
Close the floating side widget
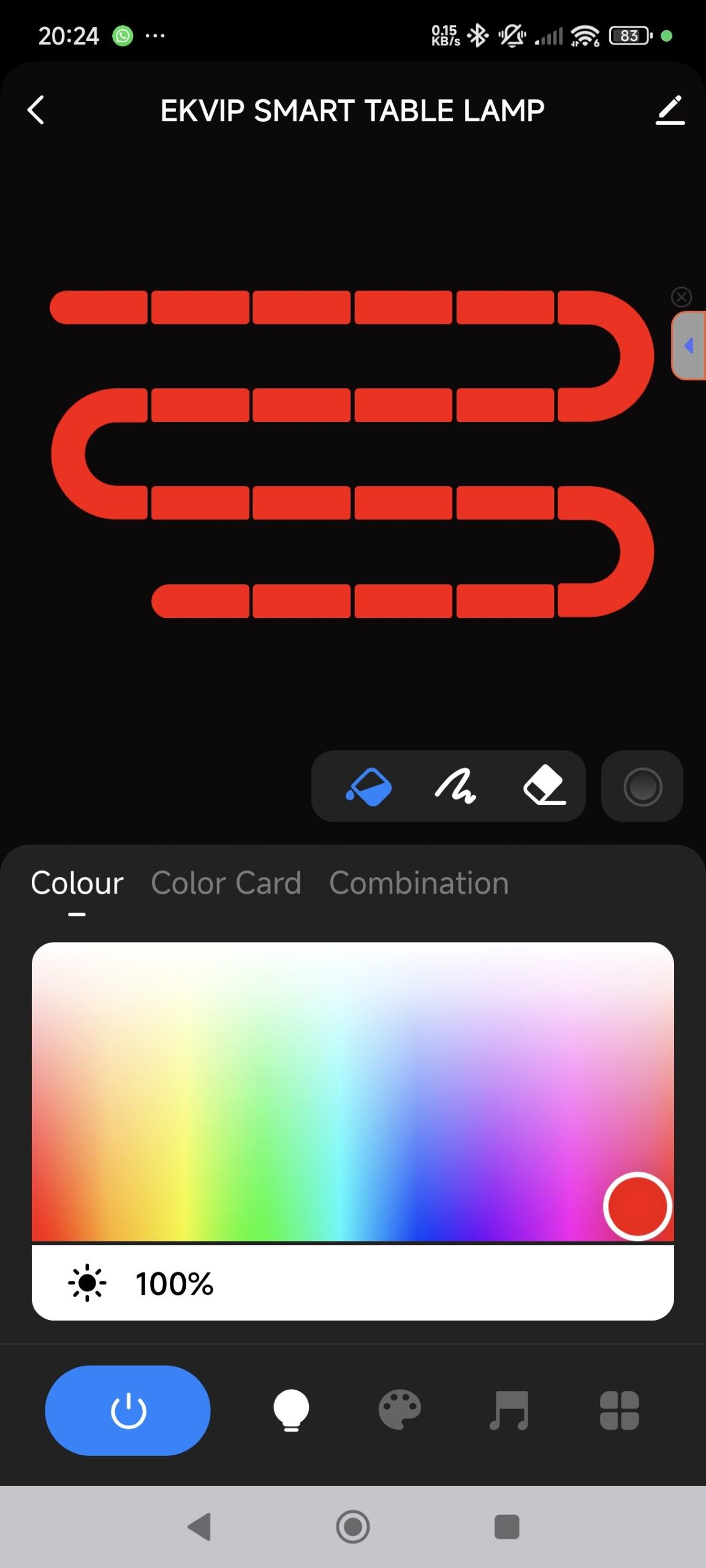[x=681, y=297]
